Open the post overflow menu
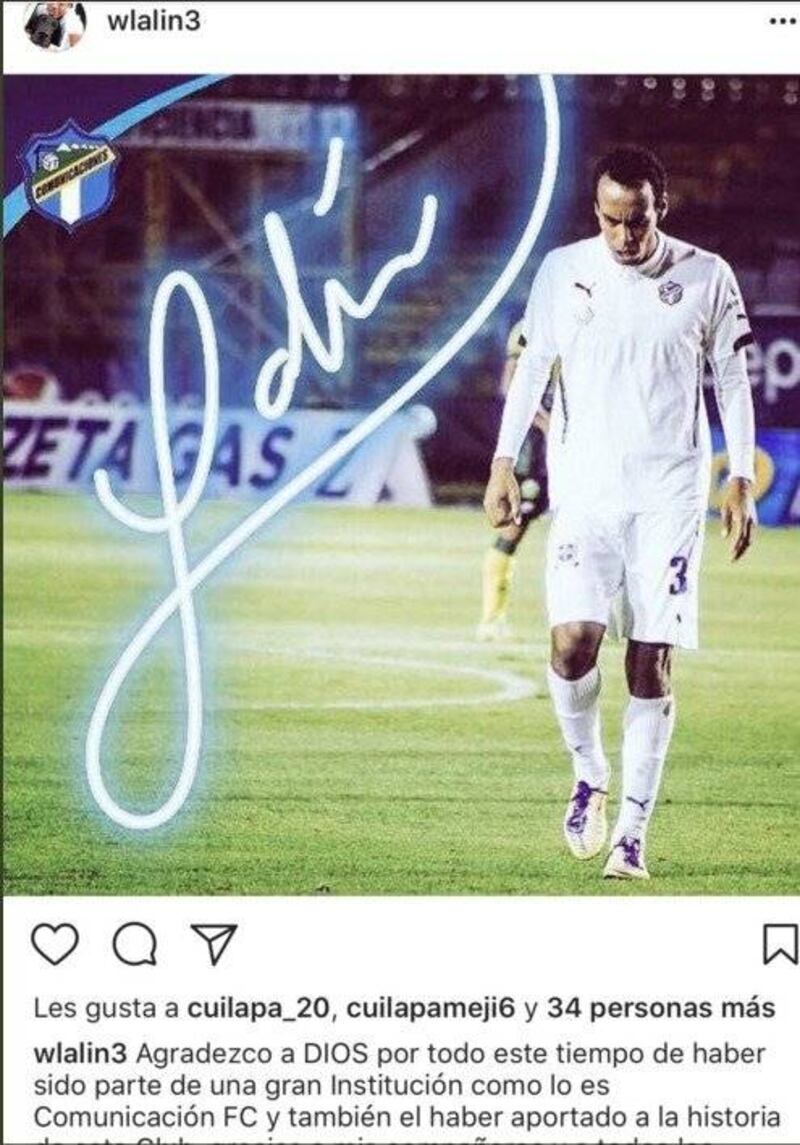The image size is (800, 1145). [x=782, y=21]
